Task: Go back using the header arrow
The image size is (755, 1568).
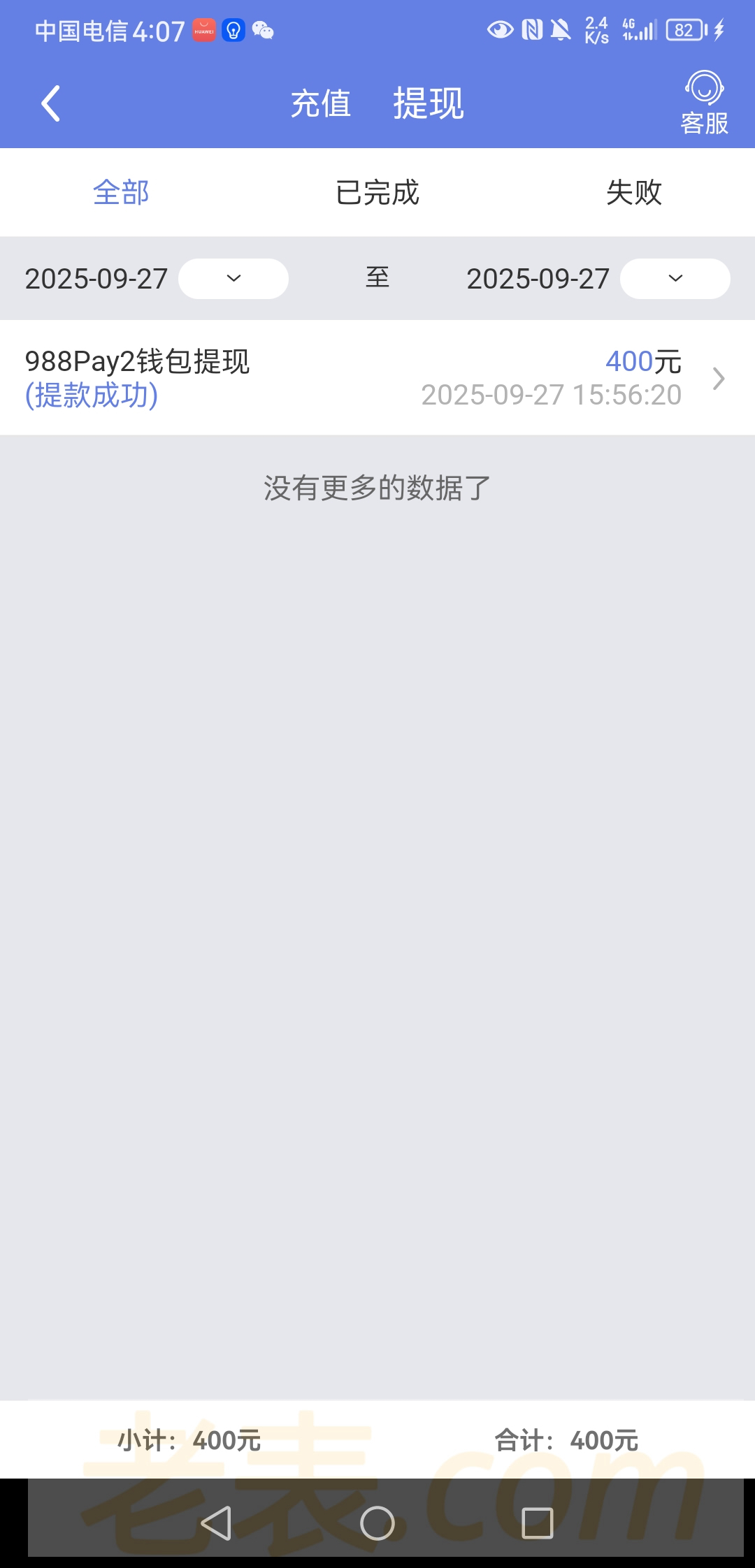Action: pos(51,104)
